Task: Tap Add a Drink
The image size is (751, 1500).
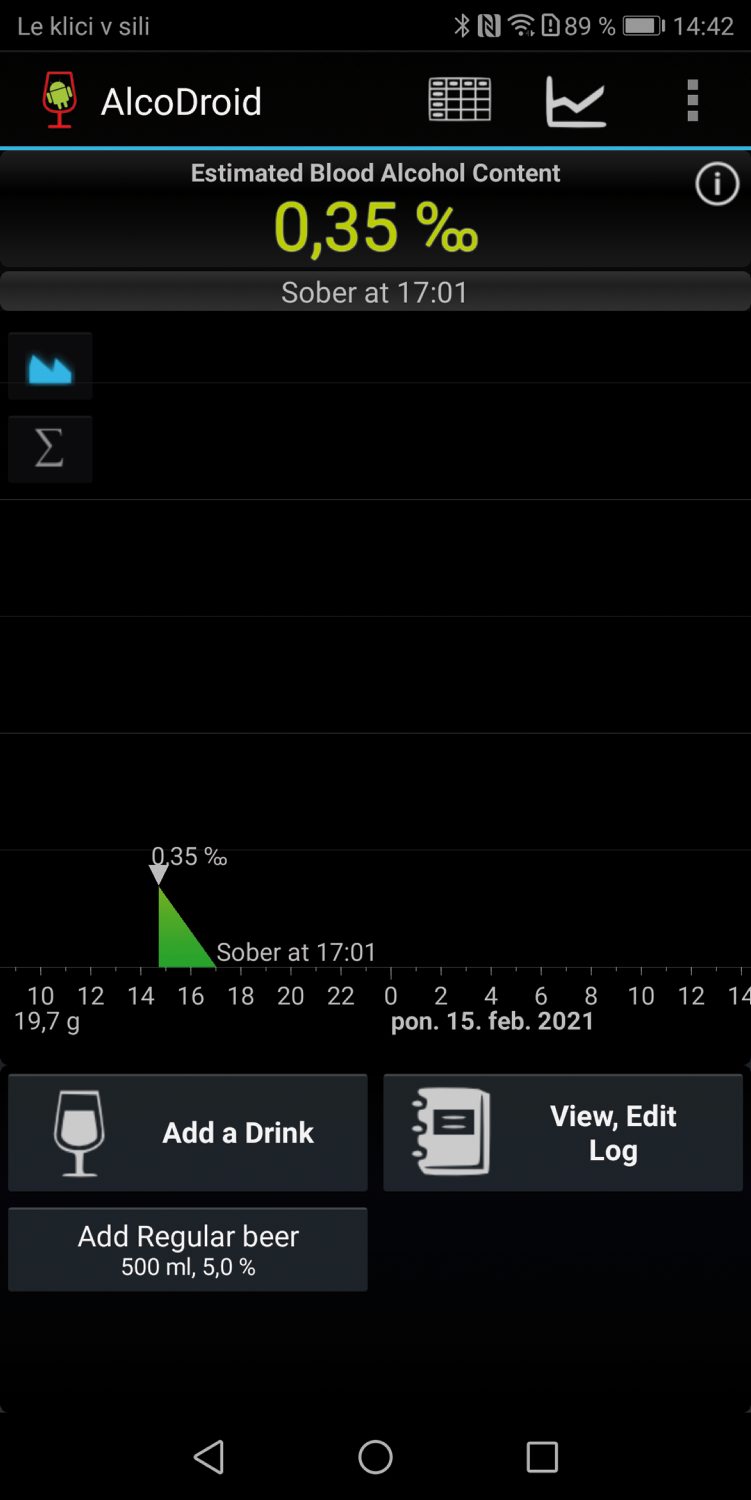Action: click(188, 1132)
